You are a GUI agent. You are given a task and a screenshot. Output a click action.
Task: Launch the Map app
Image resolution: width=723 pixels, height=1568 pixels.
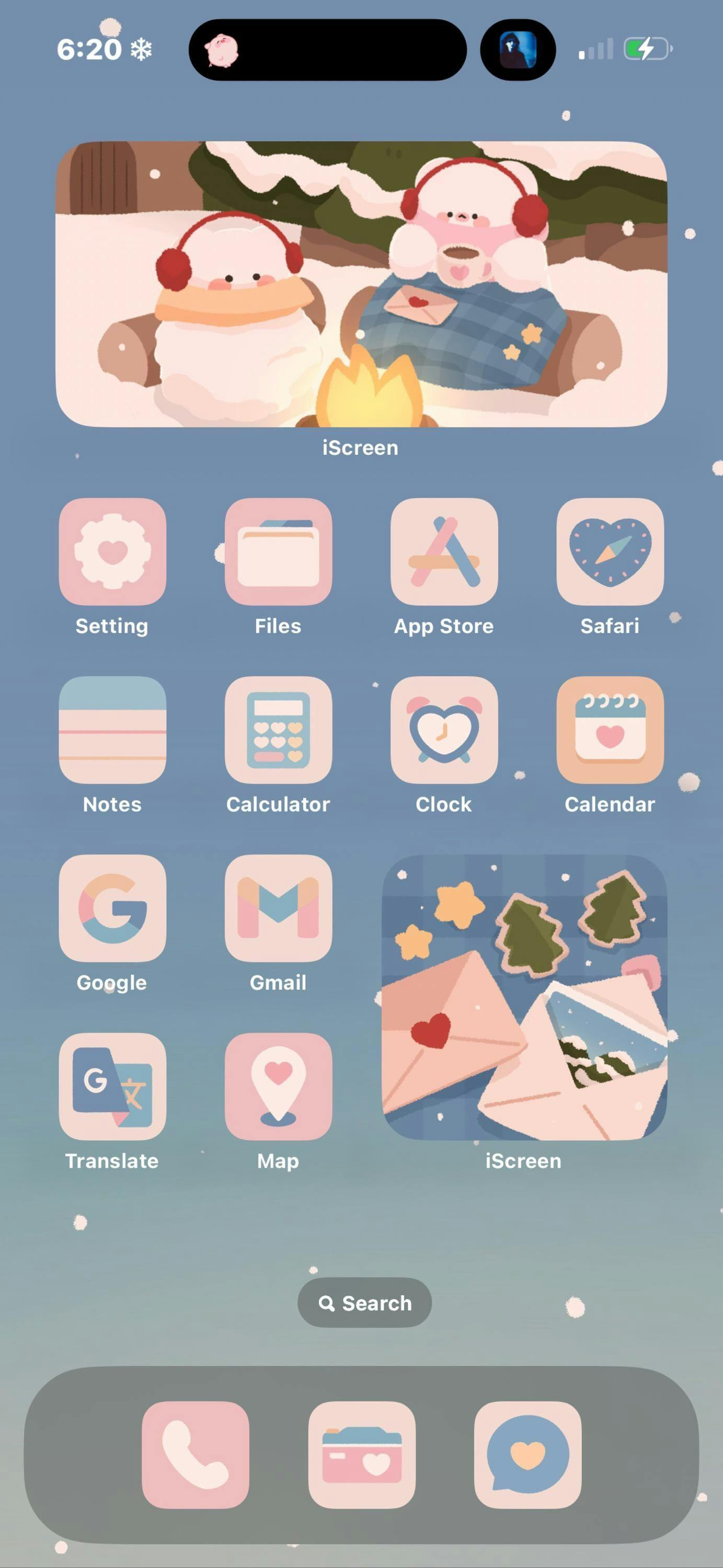click(x=278, y=1087)
